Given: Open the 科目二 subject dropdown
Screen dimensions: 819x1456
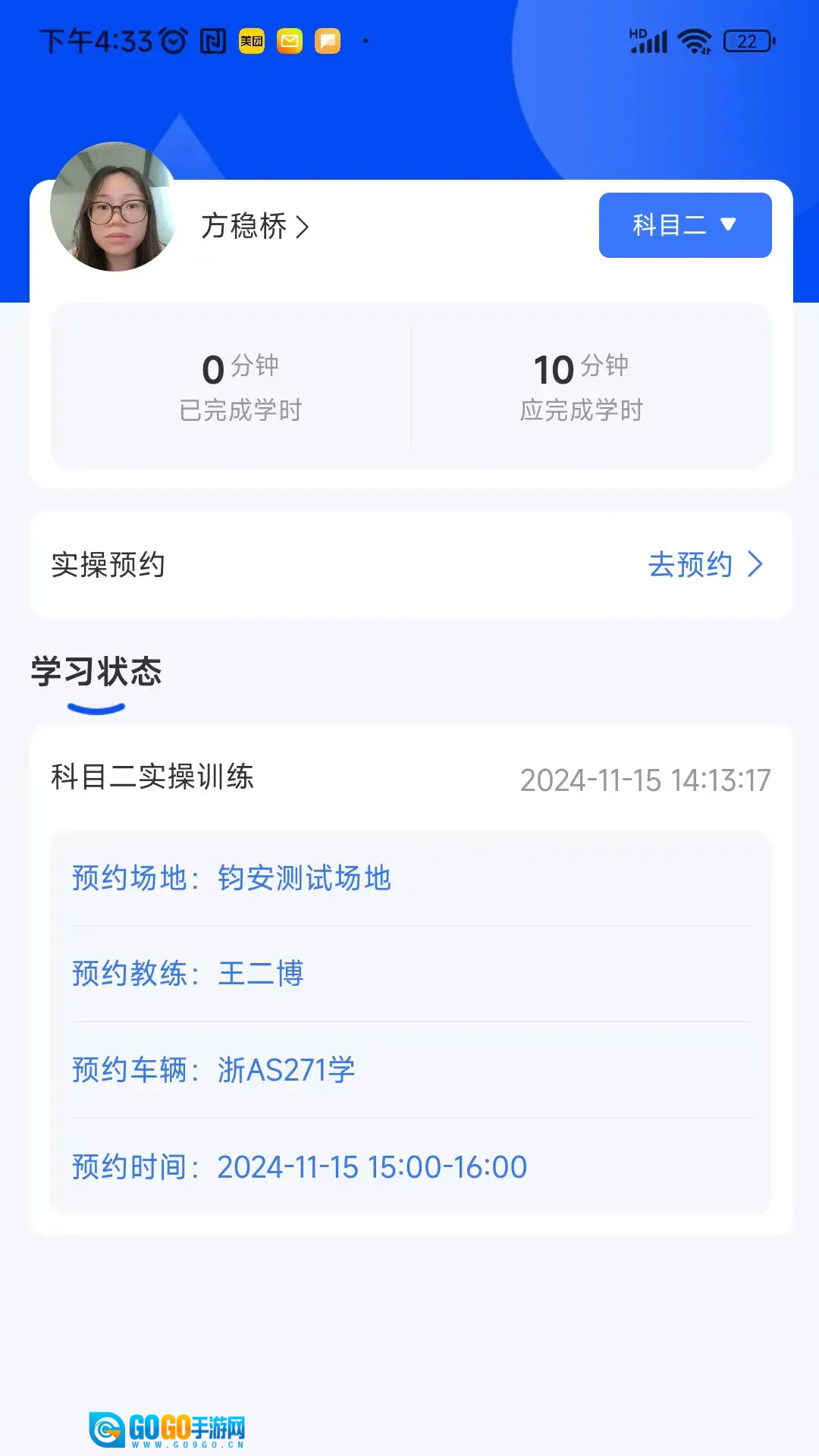Looking at the screenshot, I should click(685, 225).
